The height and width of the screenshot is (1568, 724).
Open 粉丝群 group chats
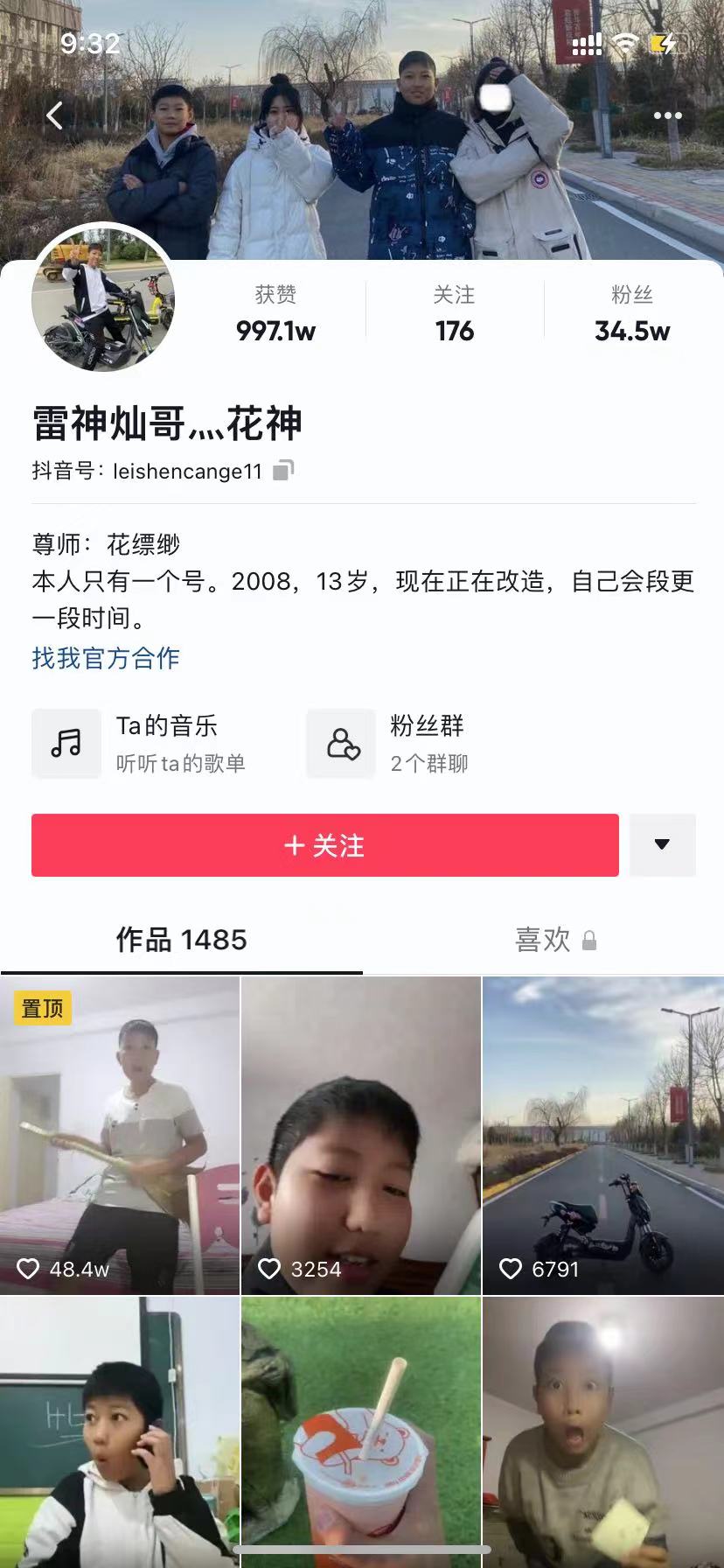pyautogui.click(x=389, y=744)
